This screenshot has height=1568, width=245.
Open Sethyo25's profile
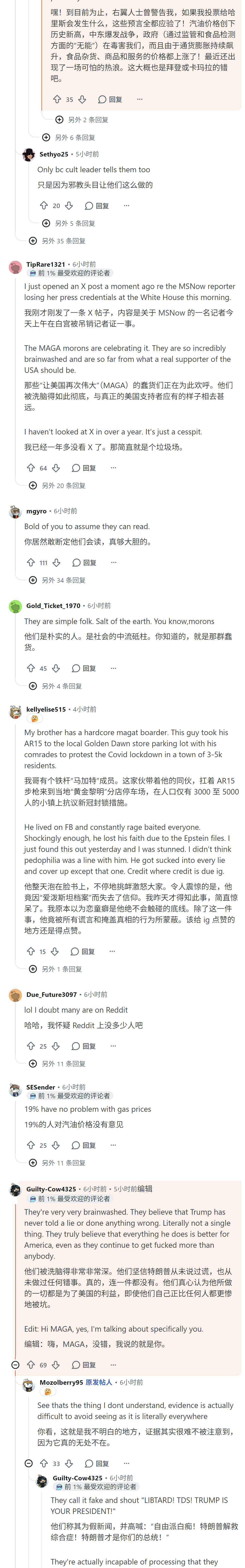[53, 154]
